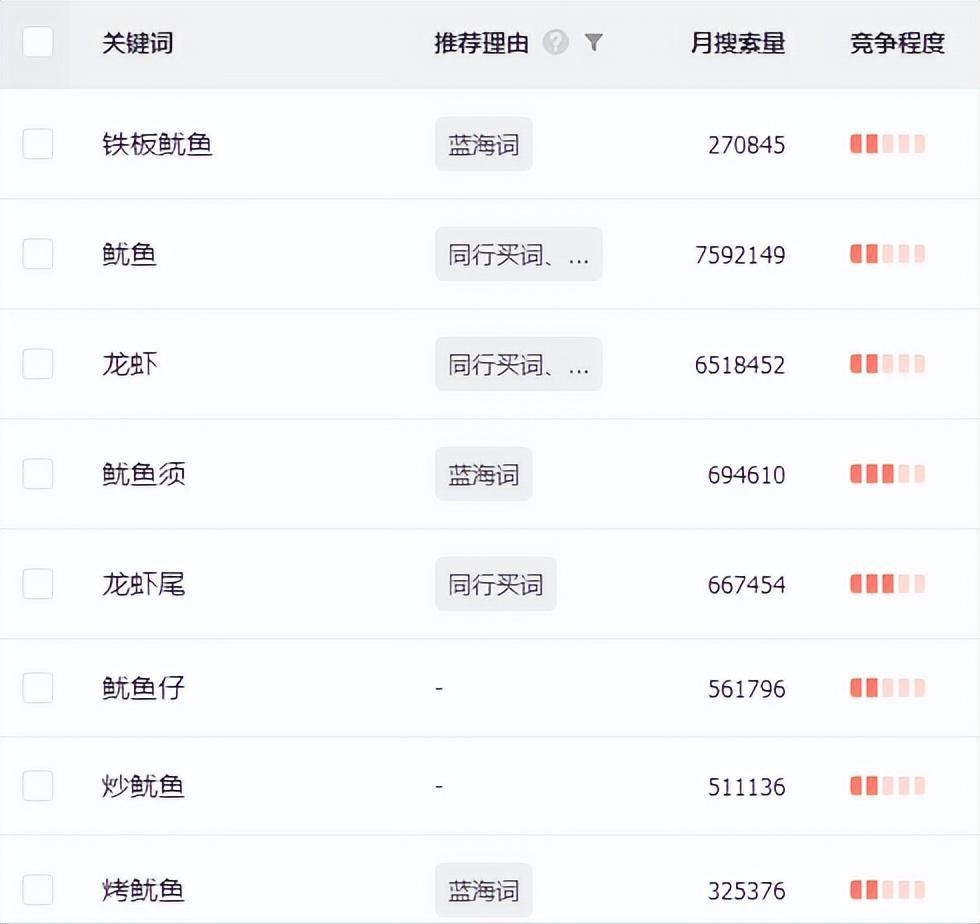Tick the 龙虾 keyword checkbox
Viewport: 980px width, 924px height.
point(38,364)
